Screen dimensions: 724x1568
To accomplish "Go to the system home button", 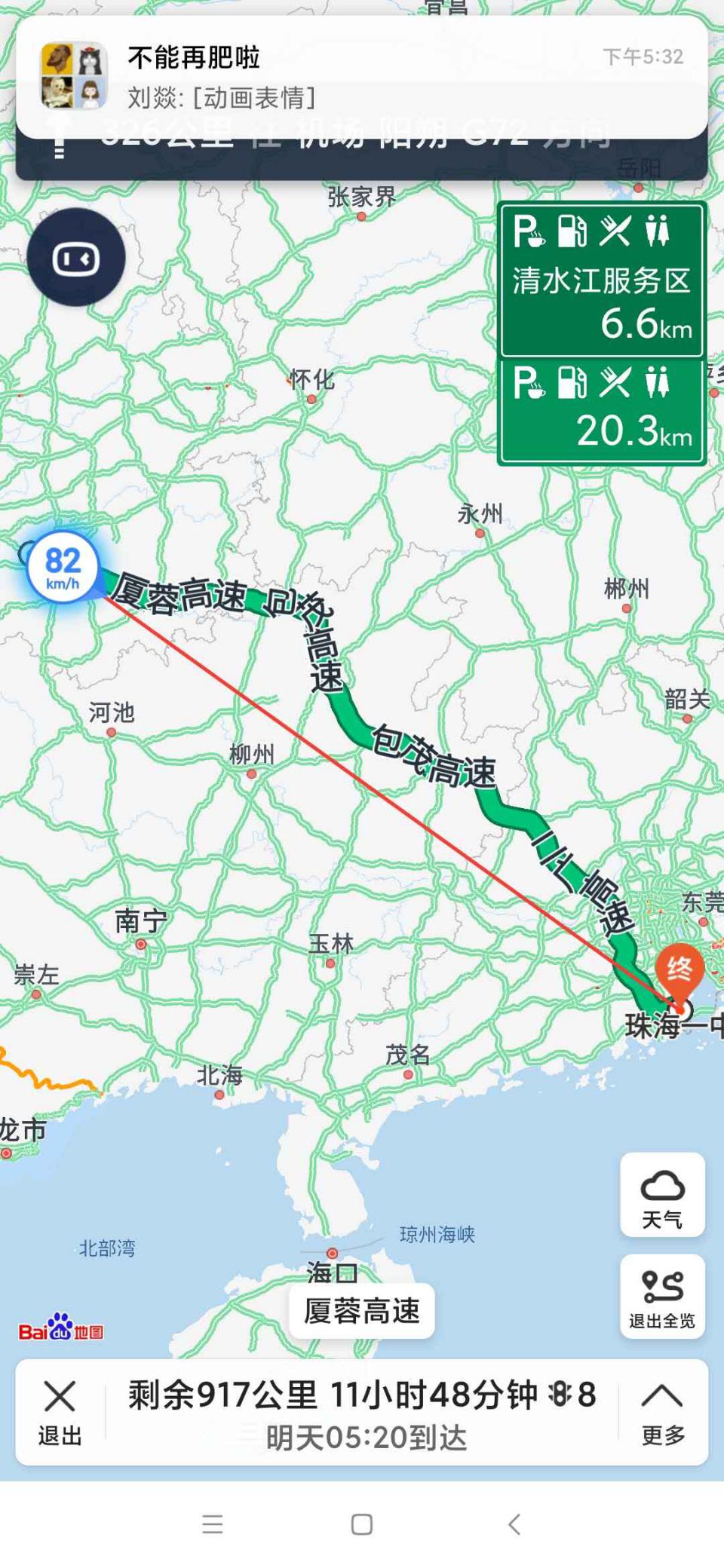I will tap(362, 1524).
